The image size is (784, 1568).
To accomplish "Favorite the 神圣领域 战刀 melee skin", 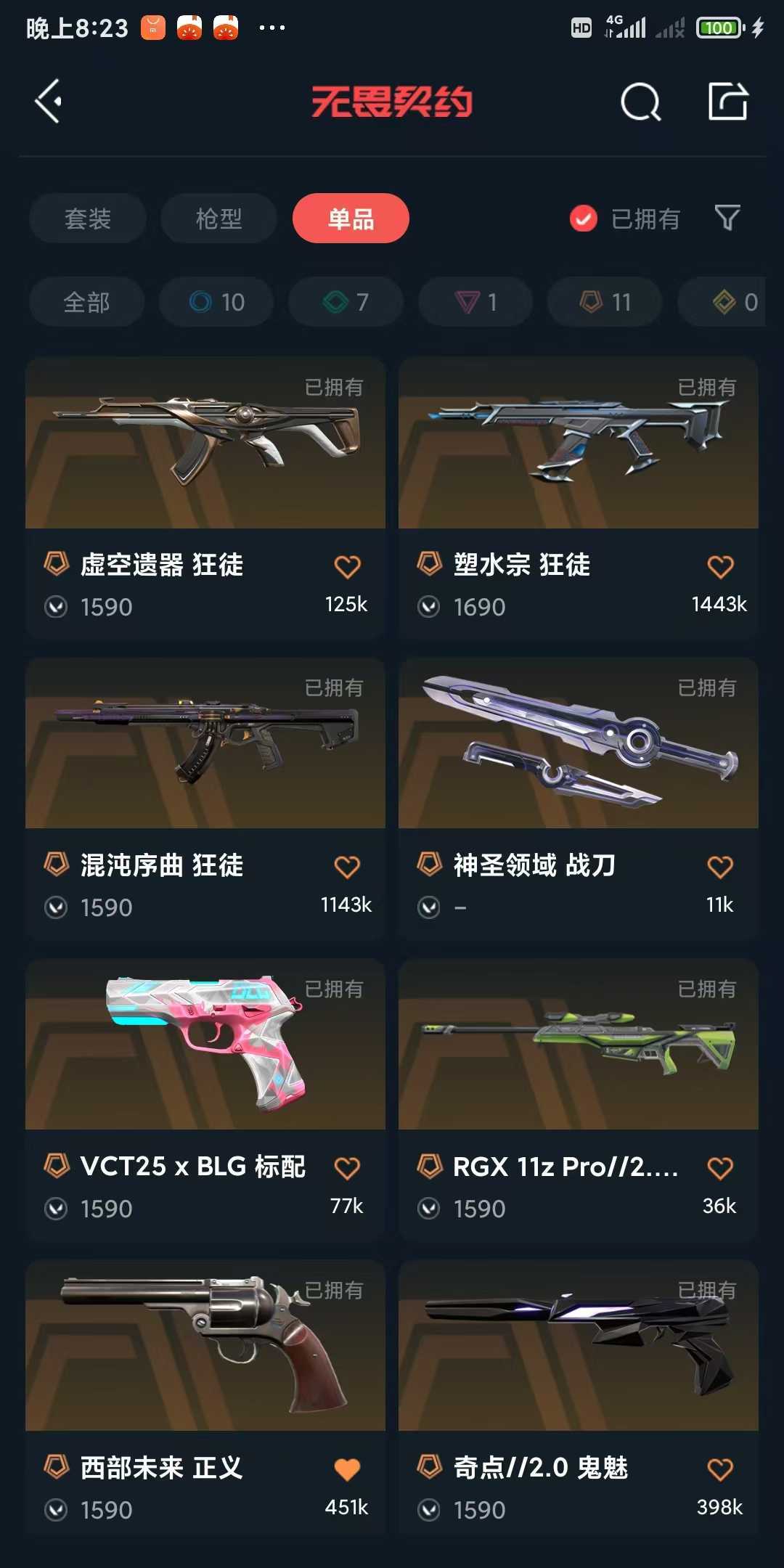I will click(720, 866).
